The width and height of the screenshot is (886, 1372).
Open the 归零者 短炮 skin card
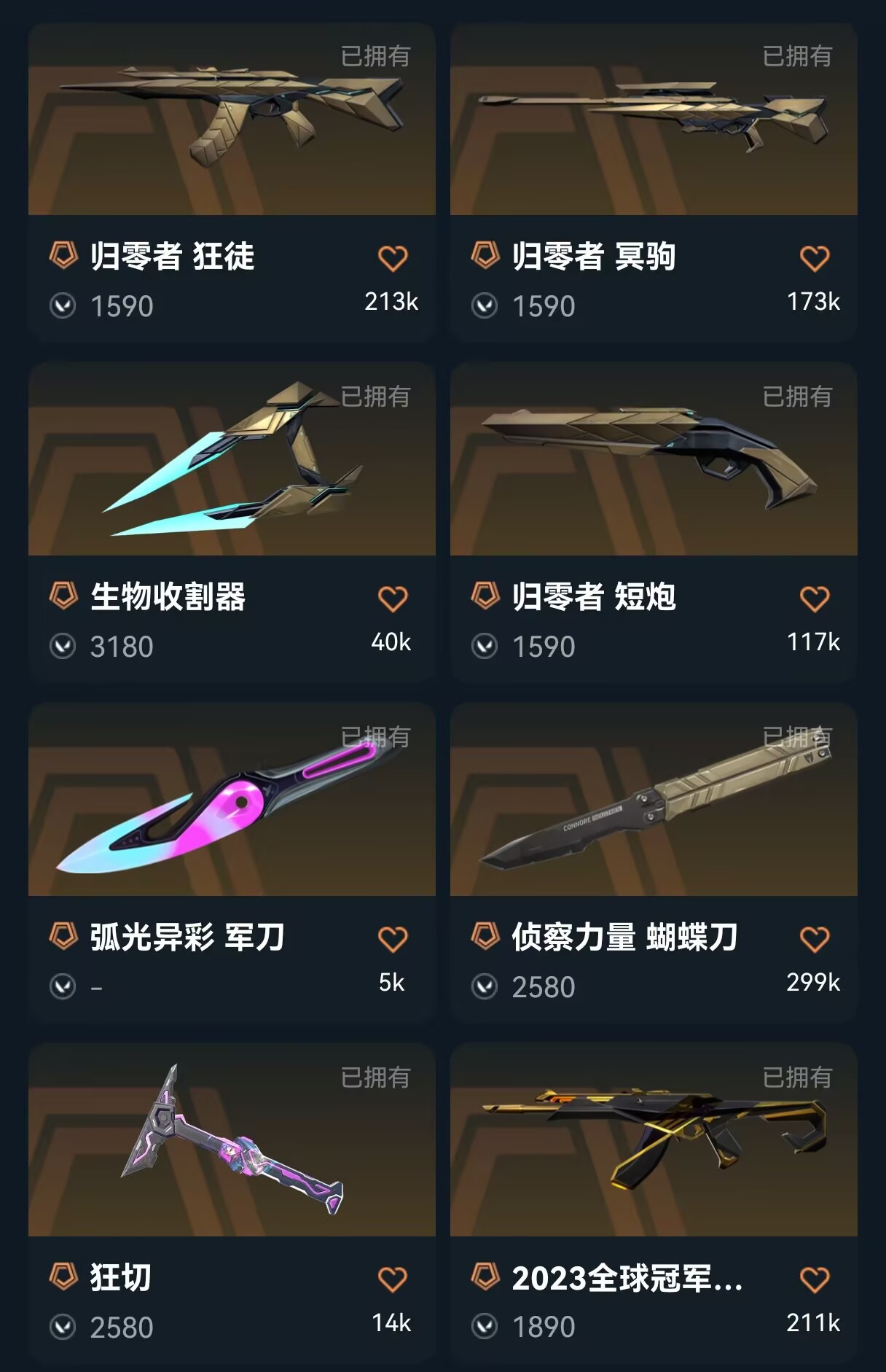tap(653, 460)
